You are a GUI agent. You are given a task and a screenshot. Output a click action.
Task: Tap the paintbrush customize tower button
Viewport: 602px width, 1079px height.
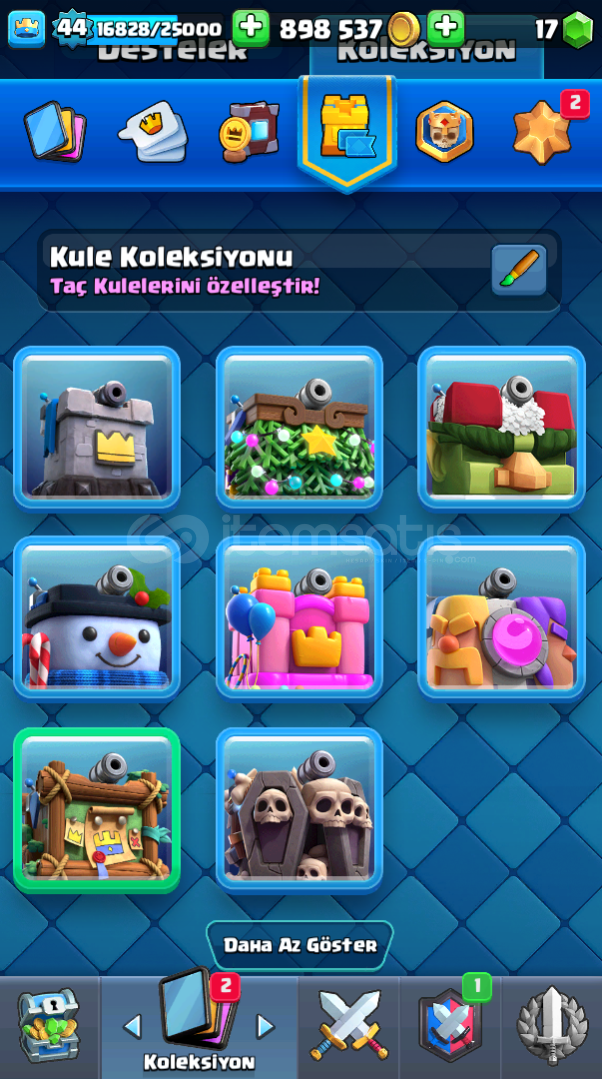point(519,270)
